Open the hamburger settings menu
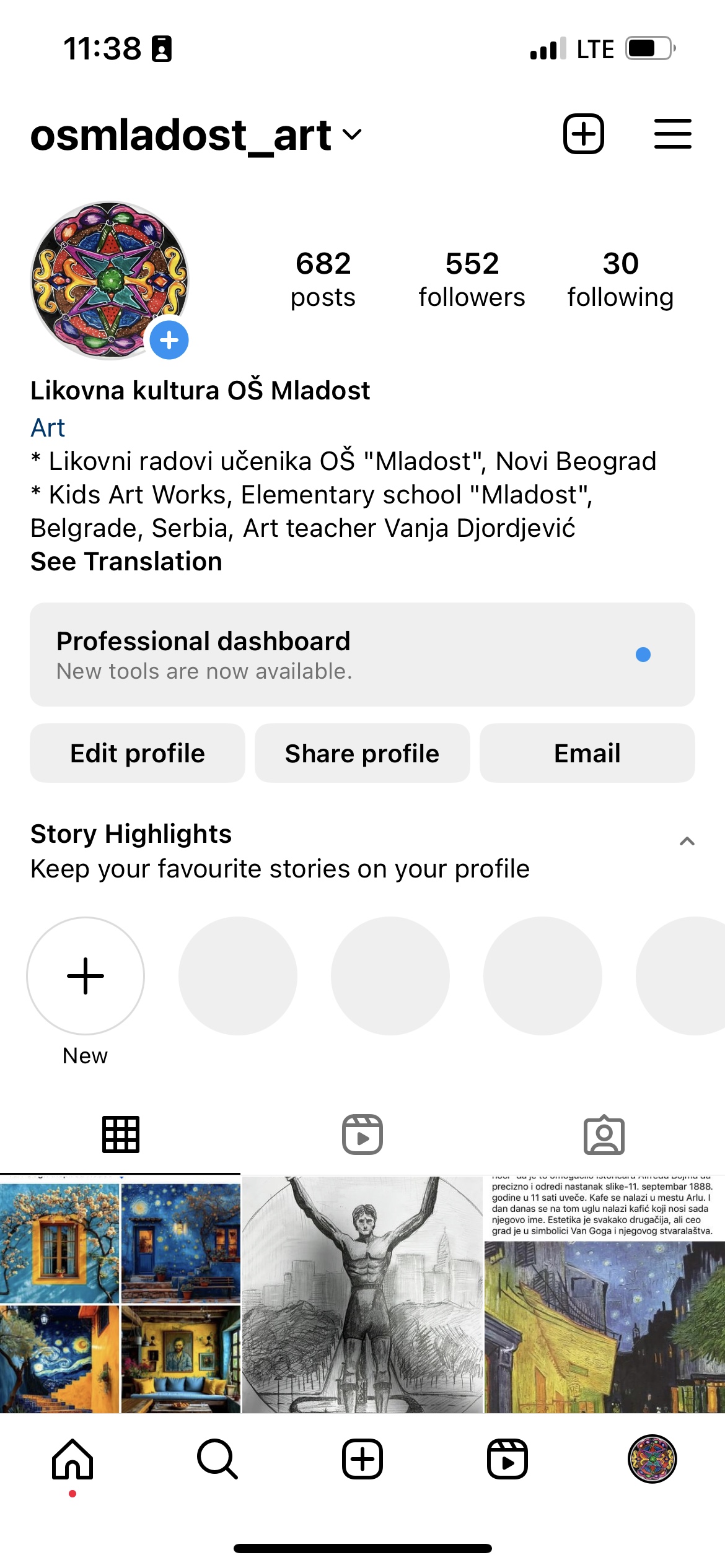The width and height of the screenshot is (725, 1568). coord(672,134)
